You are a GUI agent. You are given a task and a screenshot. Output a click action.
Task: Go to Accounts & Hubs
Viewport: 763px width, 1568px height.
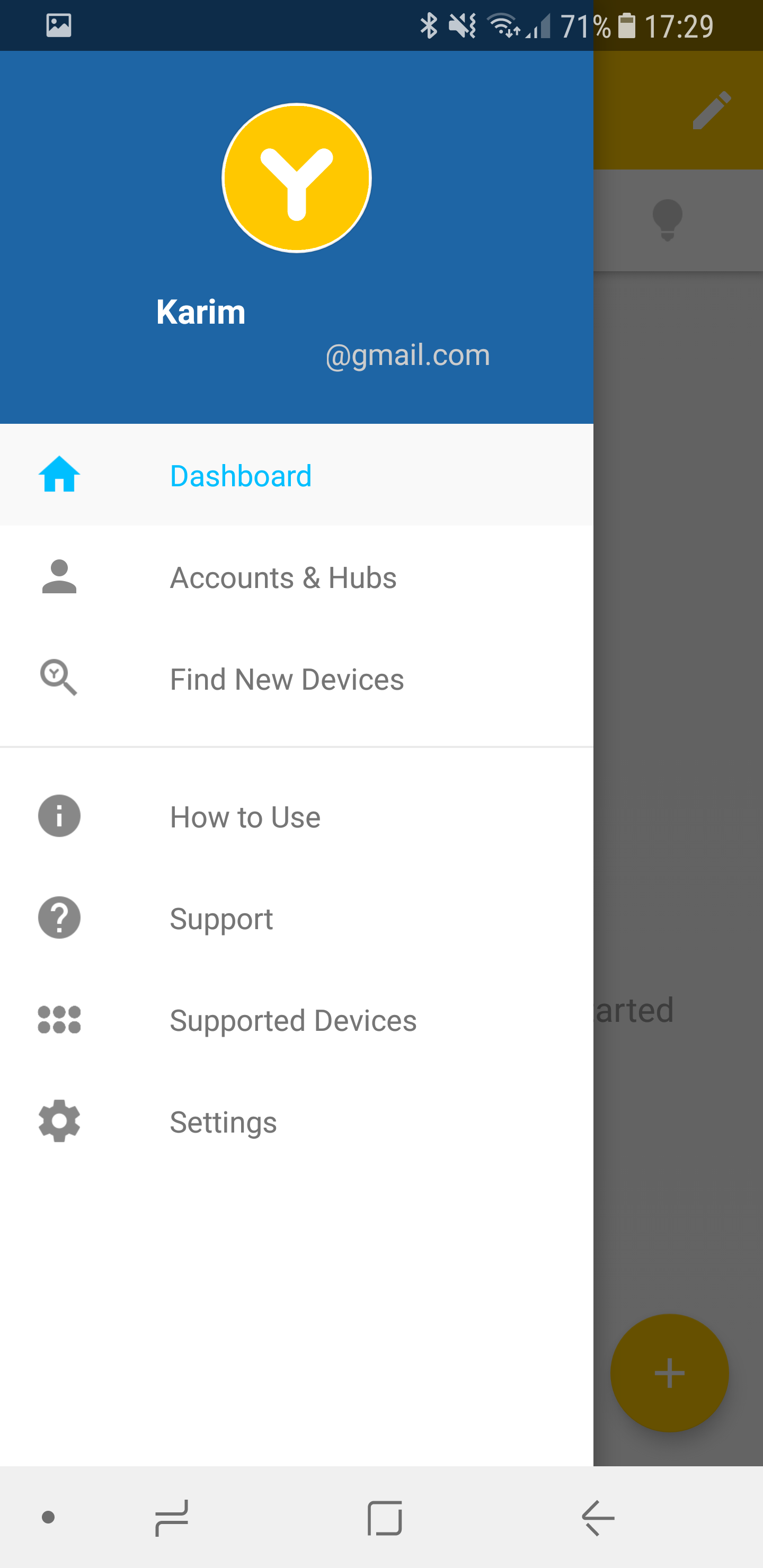pyautogui.click(x=283, y=577)
